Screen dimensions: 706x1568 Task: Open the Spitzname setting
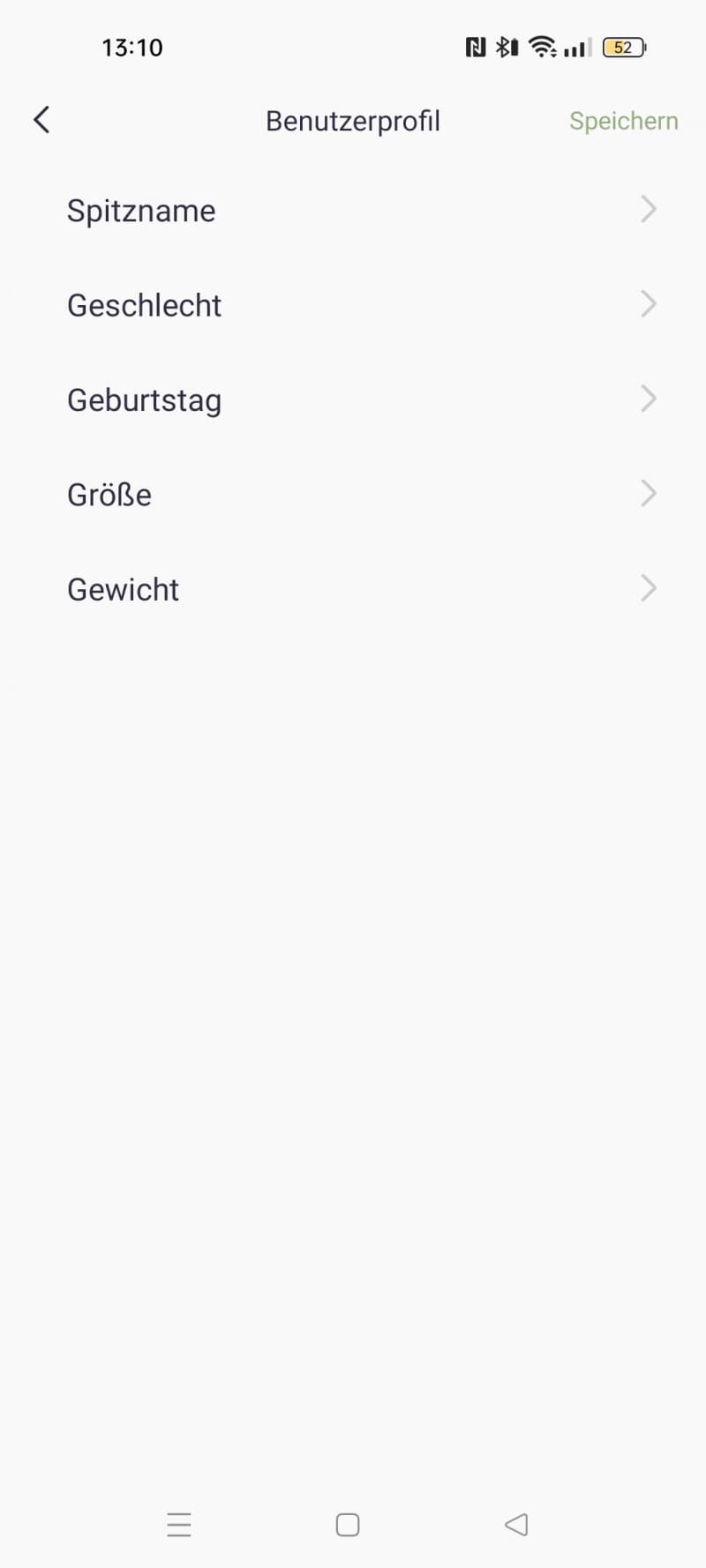tap(353, 210)
